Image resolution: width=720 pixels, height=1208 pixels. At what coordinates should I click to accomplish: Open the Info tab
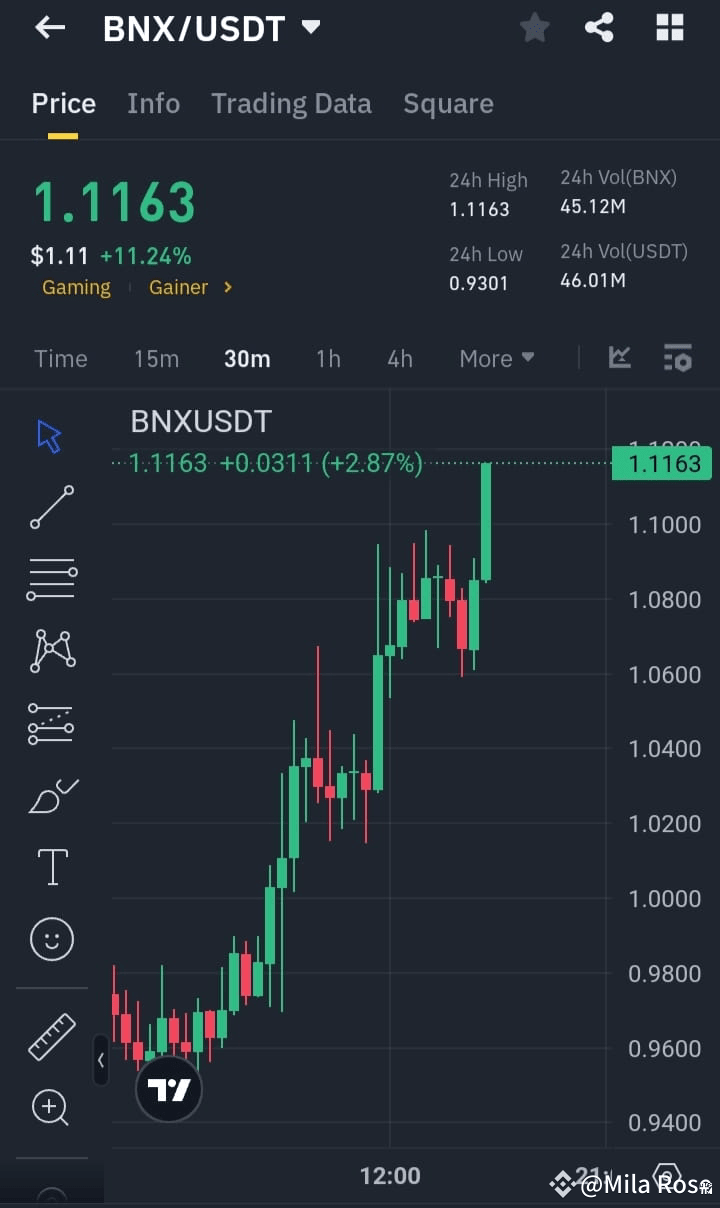tap(153, 103)
